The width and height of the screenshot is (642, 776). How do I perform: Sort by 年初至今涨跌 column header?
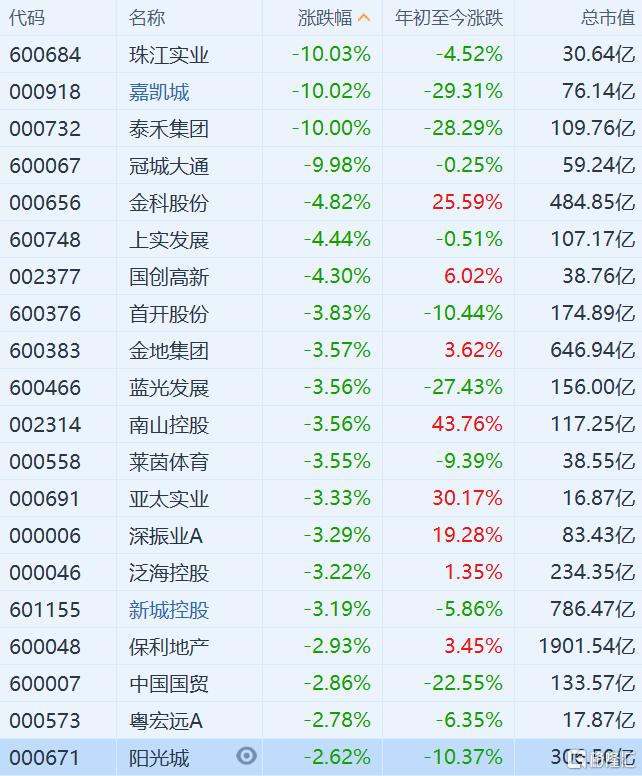(x=449, y=18)
